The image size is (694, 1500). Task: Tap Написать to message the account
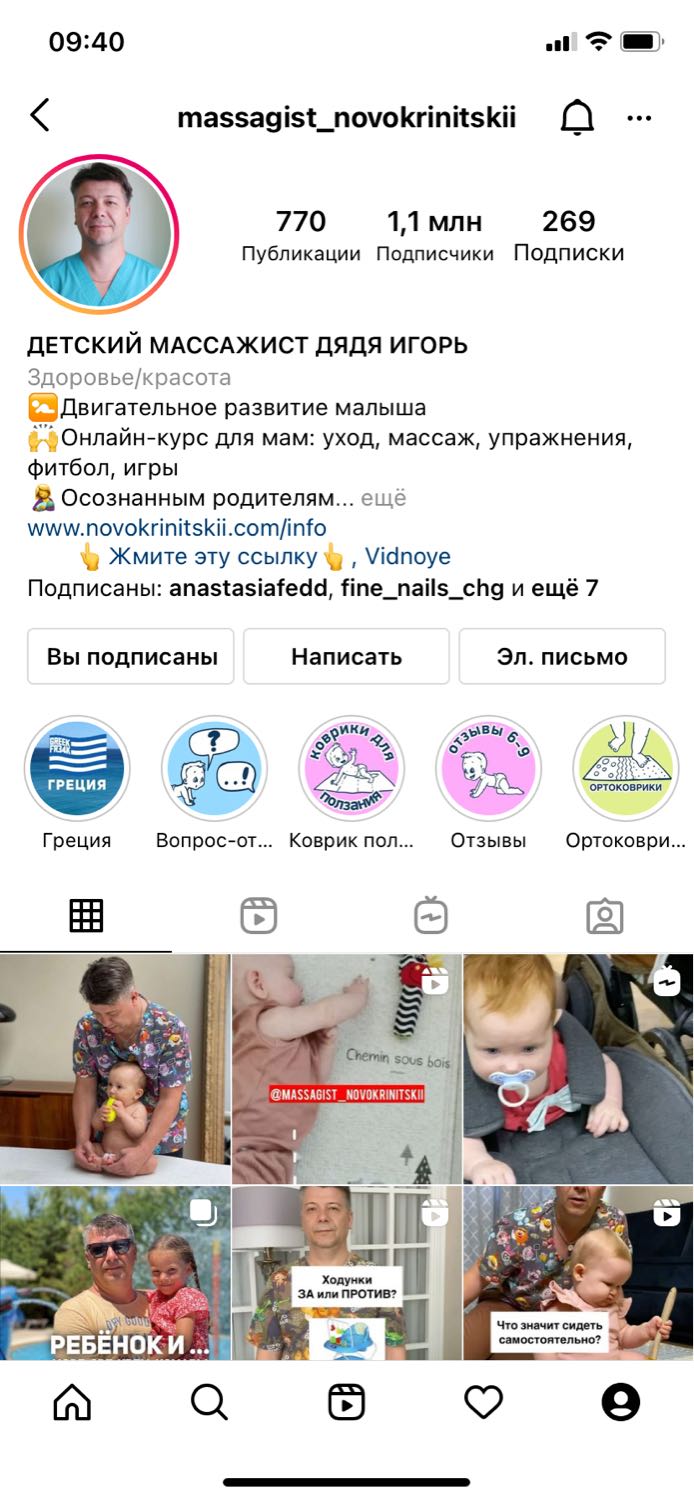coord(346,656)
